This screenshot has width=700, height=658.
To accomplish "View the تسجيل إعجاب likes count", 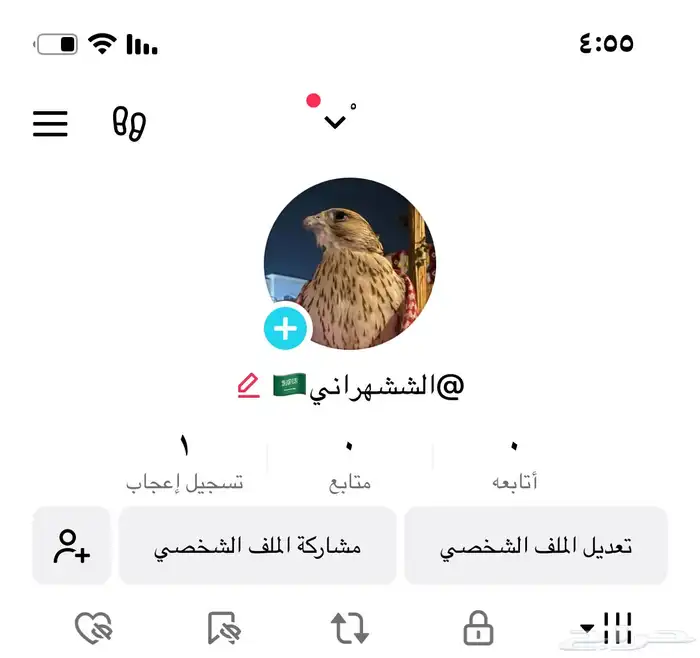I will coord(185,464).
